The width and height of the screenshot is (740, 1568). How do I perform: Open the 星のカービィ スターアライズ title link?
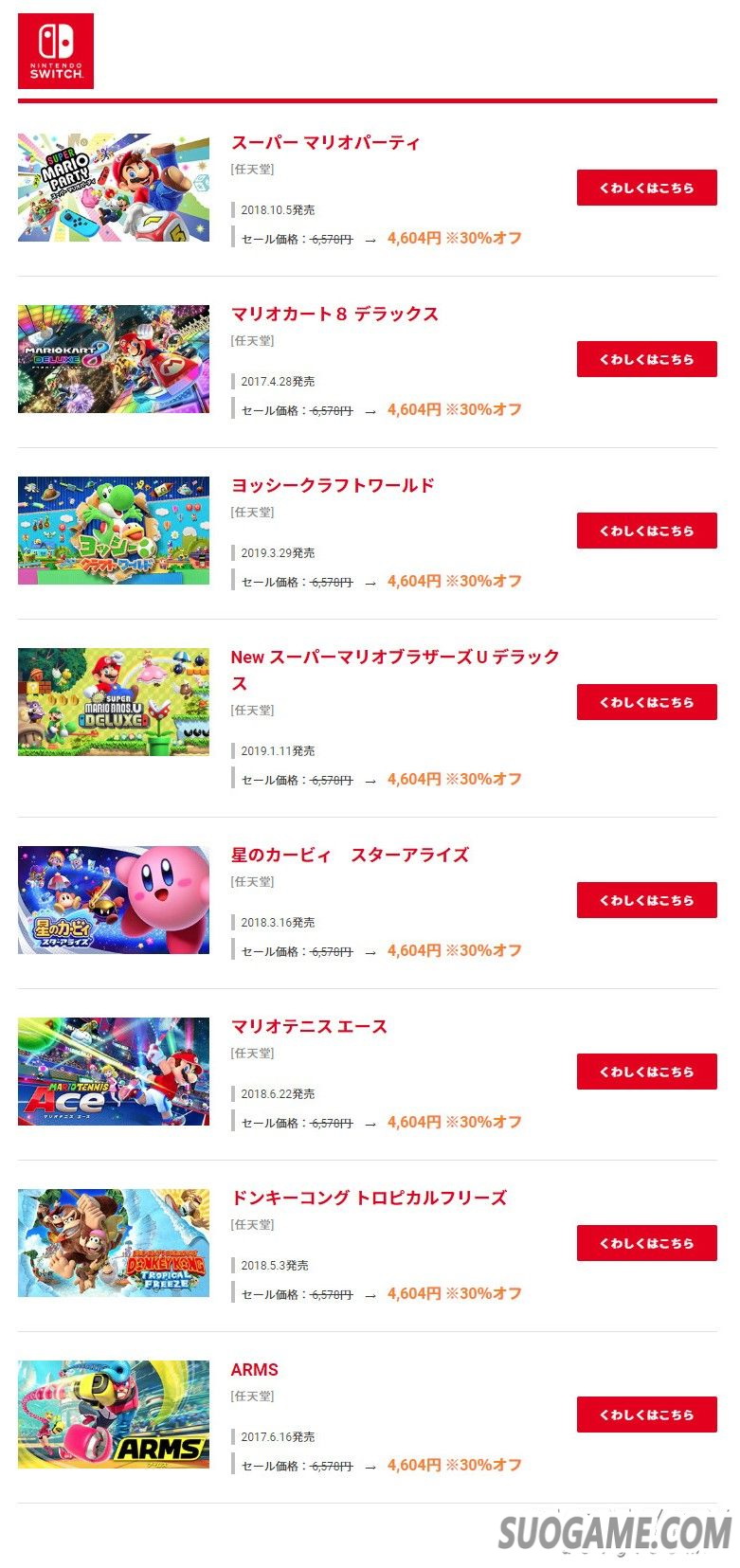350,856
